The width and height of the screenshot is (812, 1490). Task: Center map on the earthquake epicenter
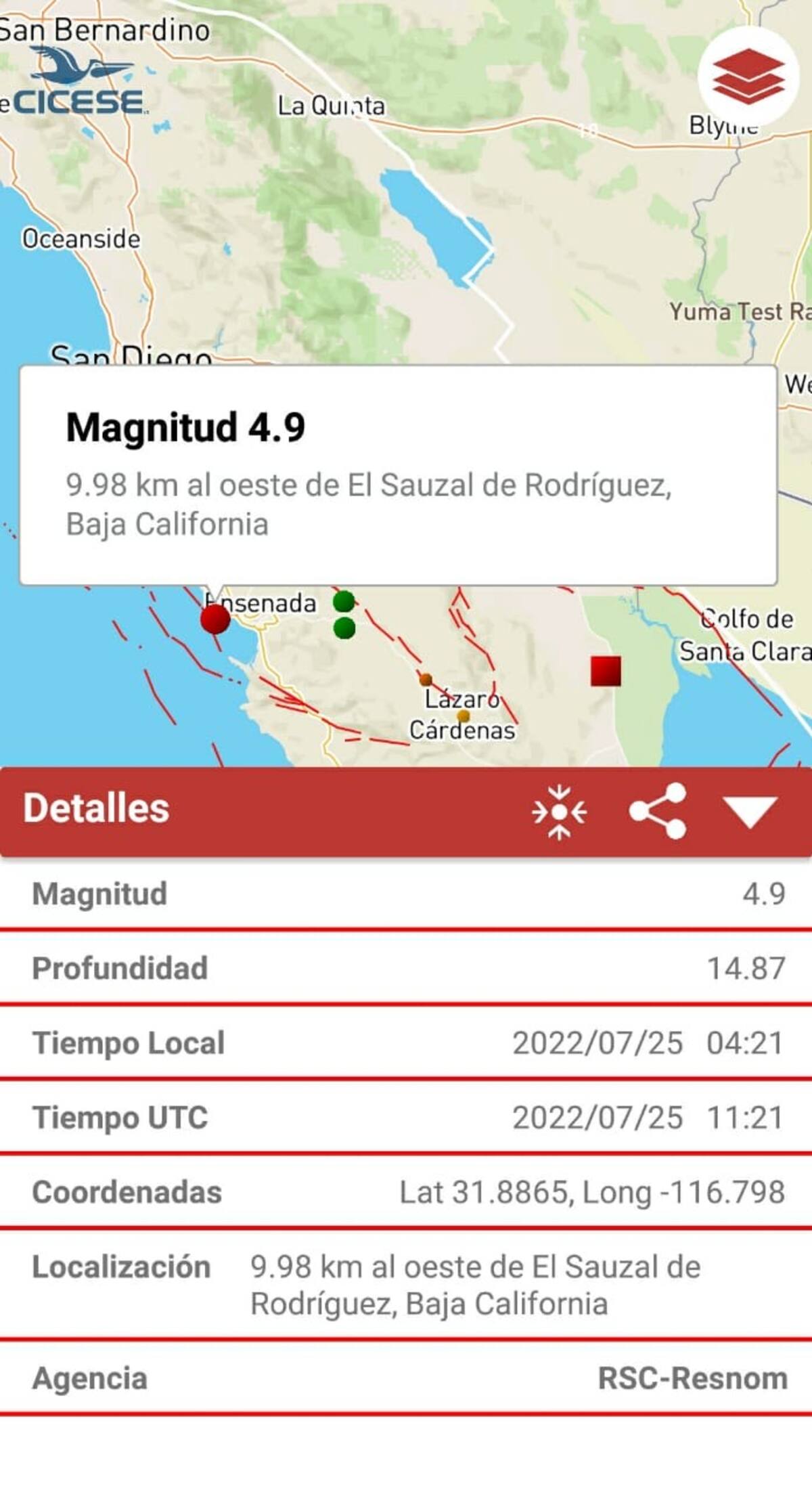(559, 811)
